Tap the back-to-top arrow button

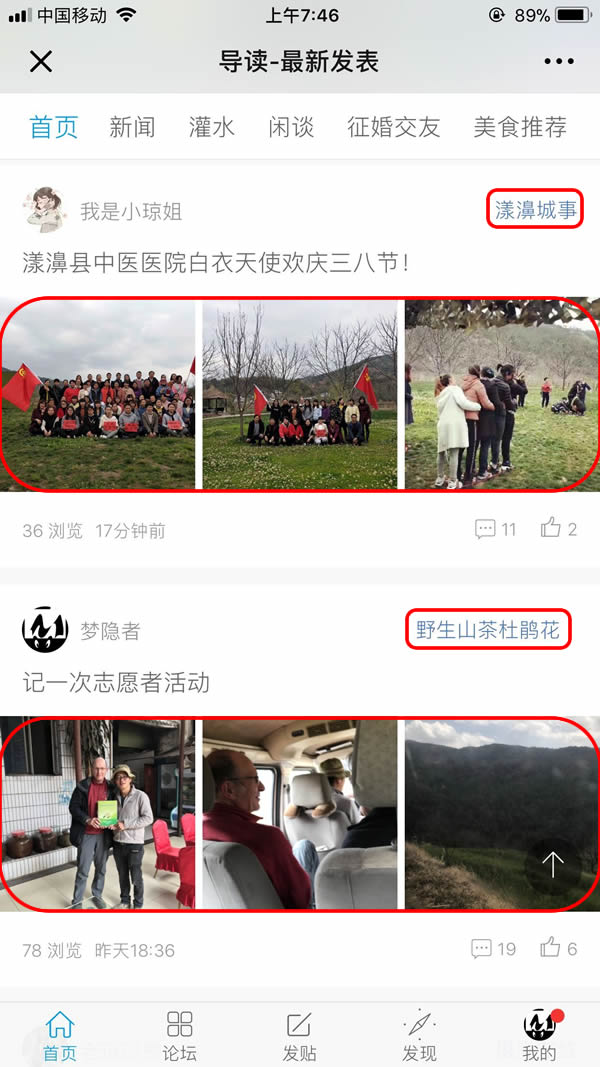tap(553, 864)
